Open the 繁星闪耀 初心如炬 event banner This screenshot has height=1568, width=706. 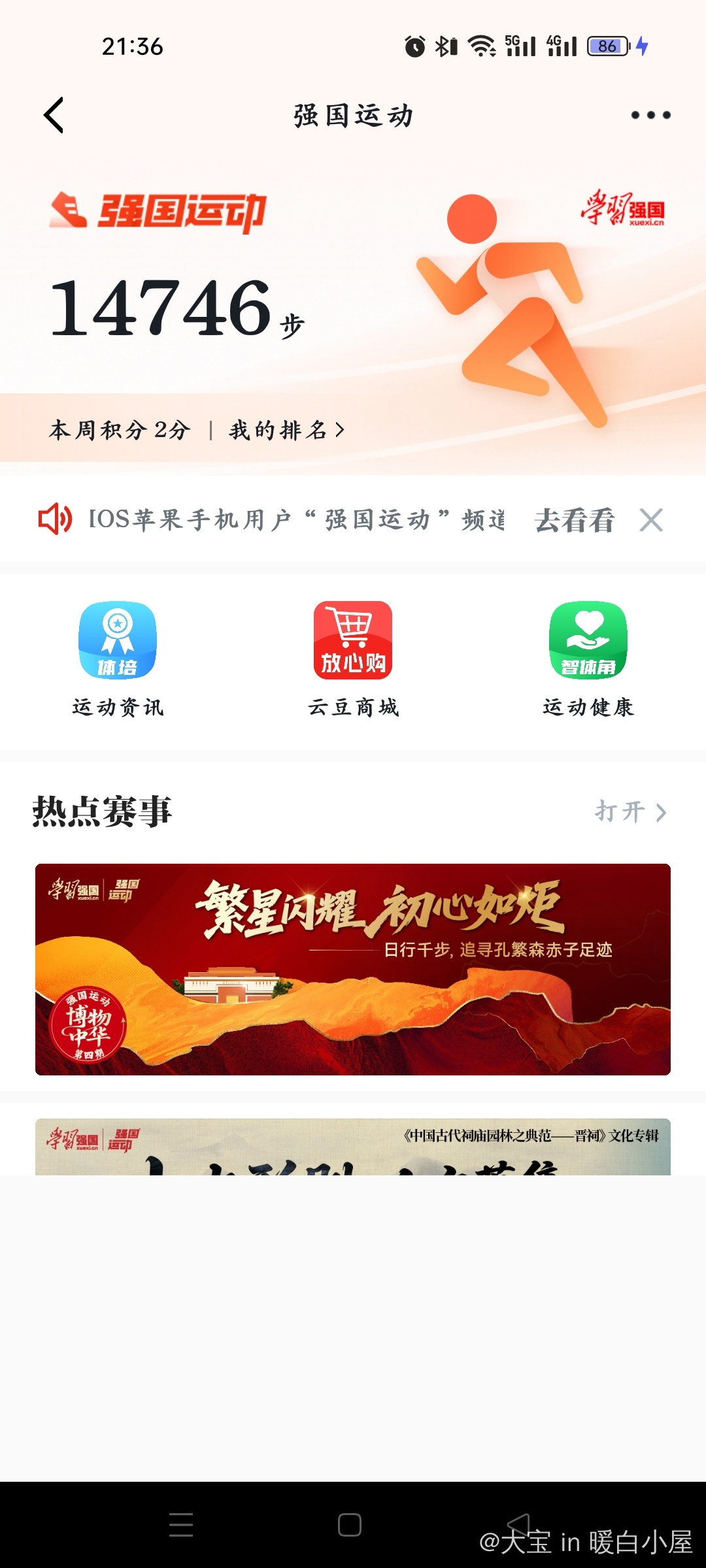pos(353,969)
